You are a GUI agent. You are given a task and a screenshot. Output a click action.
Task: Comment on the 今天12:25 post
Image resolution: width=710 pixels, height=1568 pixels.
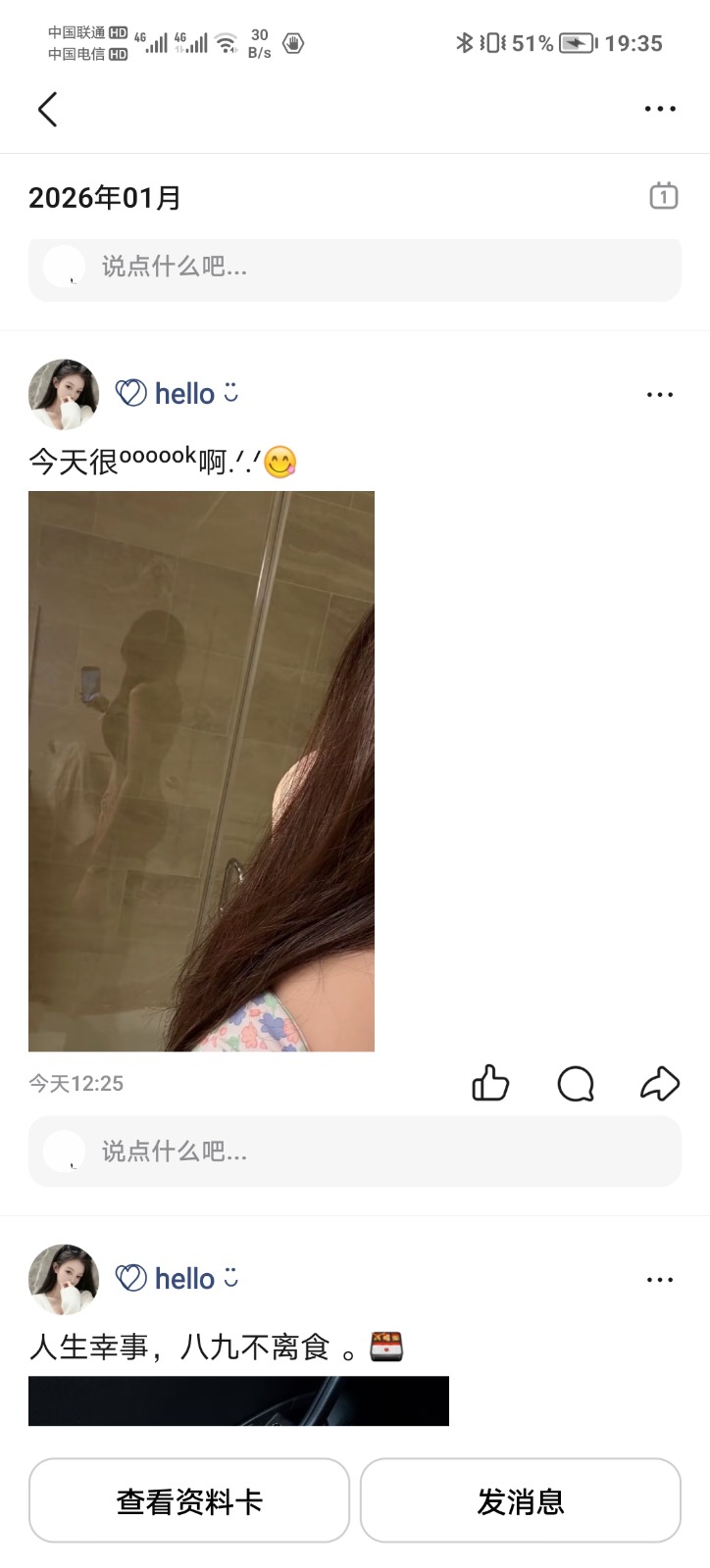pyautogui.click(x=576, y=1083)
